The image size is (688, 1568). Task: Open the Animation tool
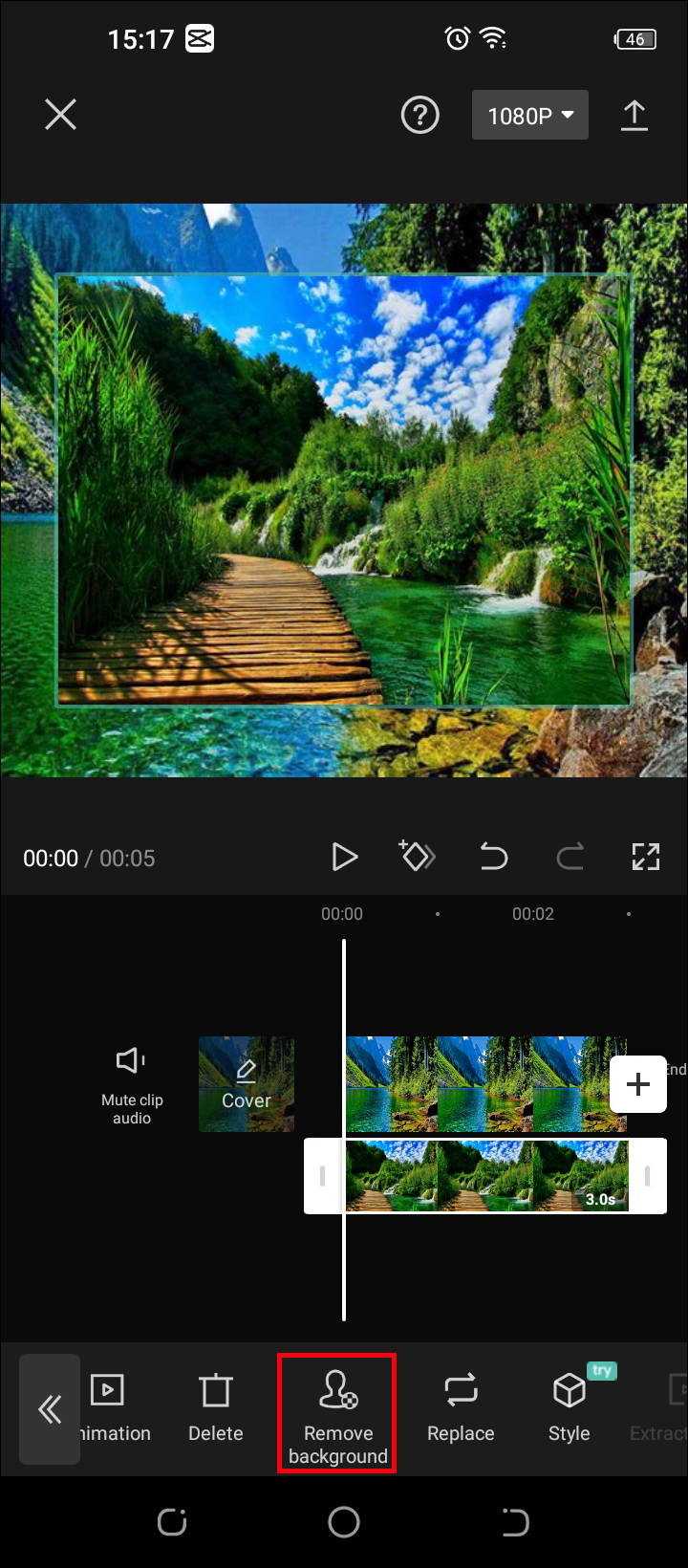(110, 1408)
